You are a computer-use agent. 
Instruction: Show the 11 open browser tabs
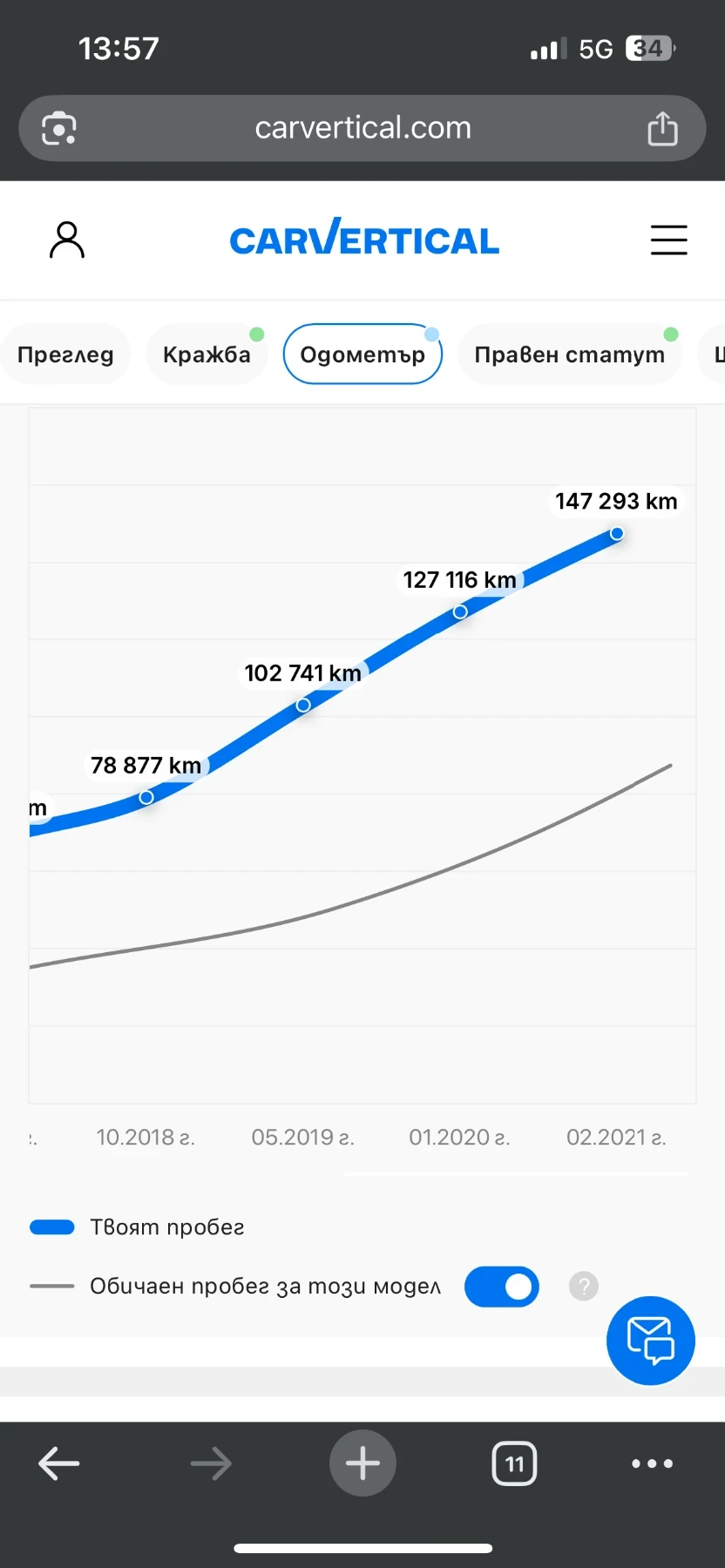[x=514, y=1463]
